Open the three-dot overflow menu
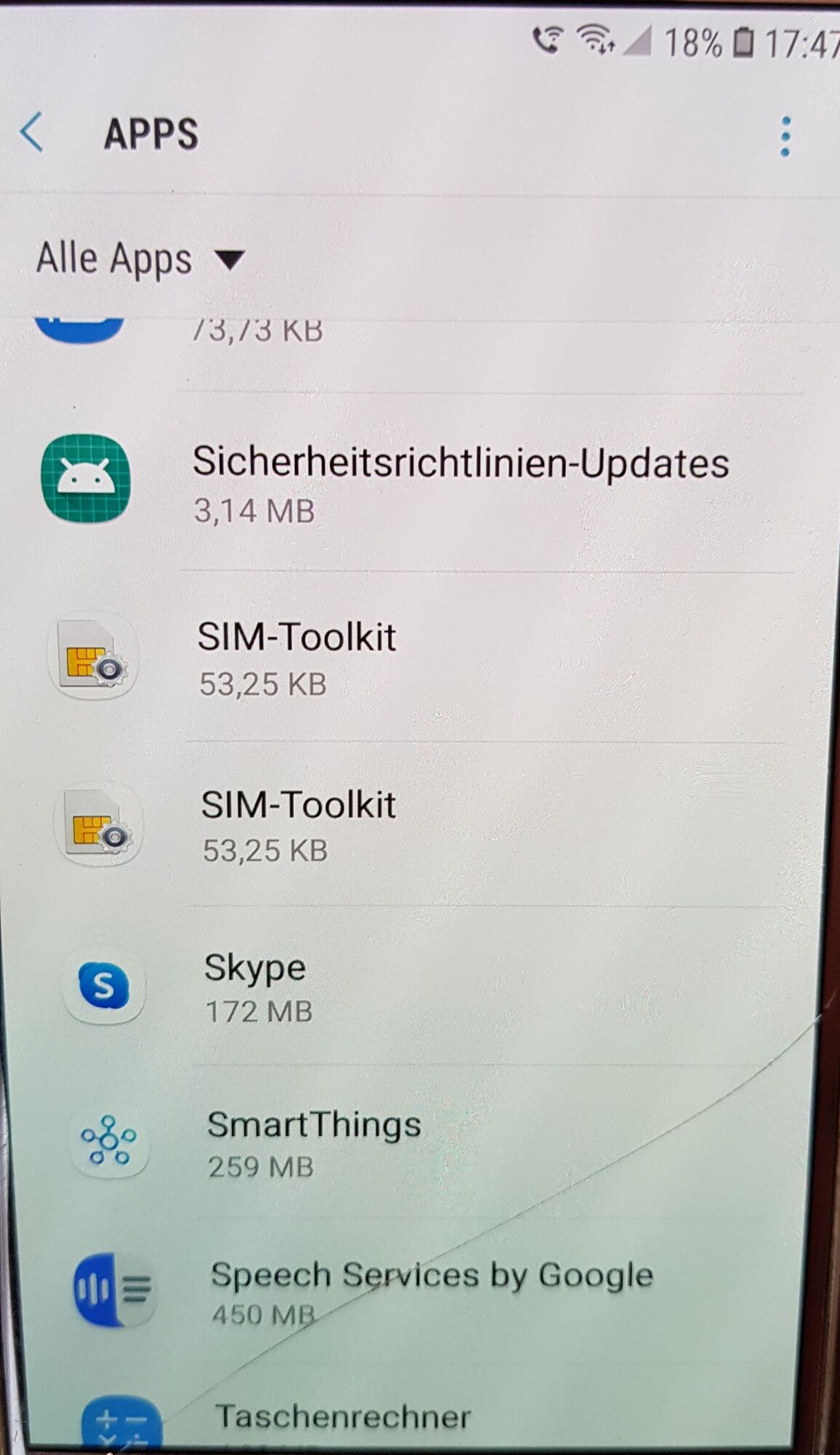 click(x=784, y=136)
